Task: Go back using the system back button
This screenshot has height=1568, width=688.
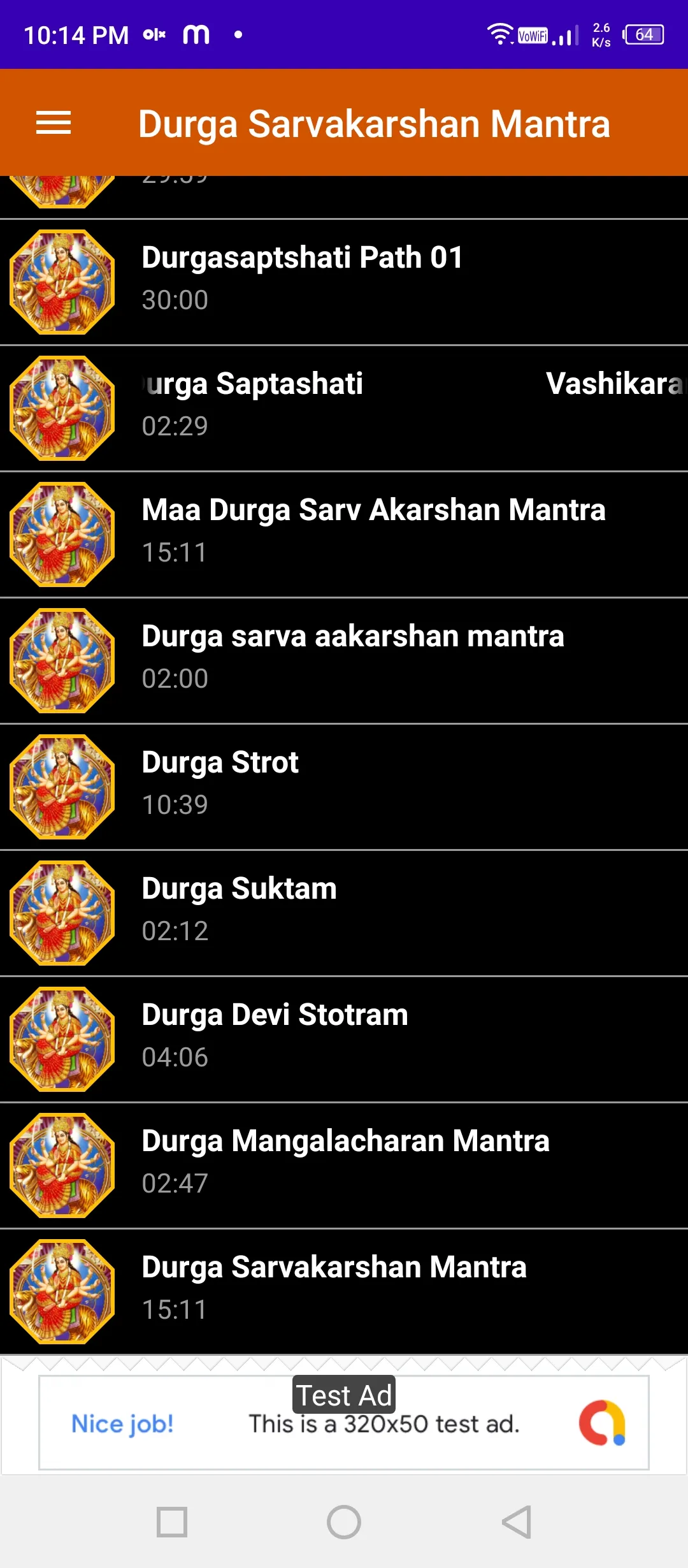Action: 516,1522
